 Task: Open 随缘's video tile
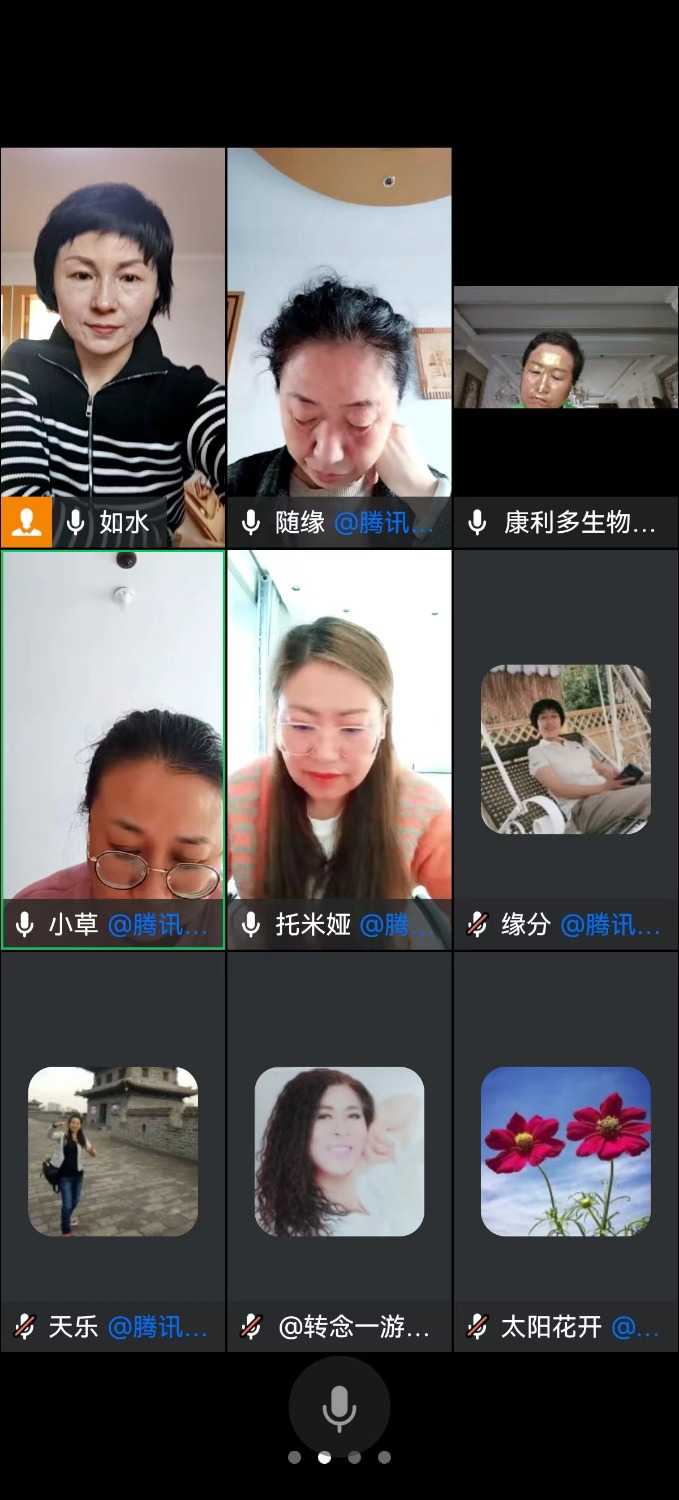(x=339, y=340)
